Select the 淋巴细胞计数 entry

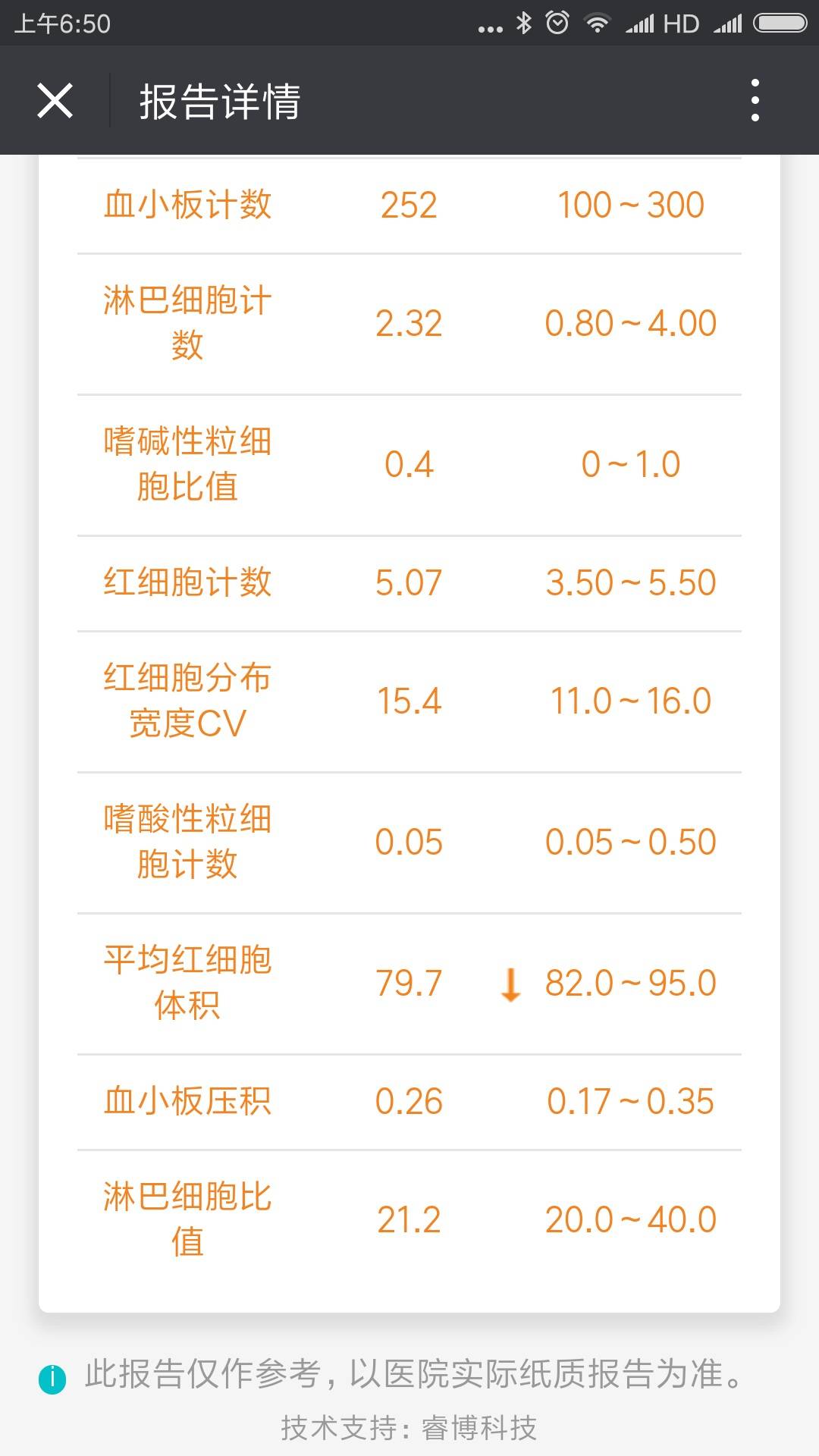pos(409,322)
